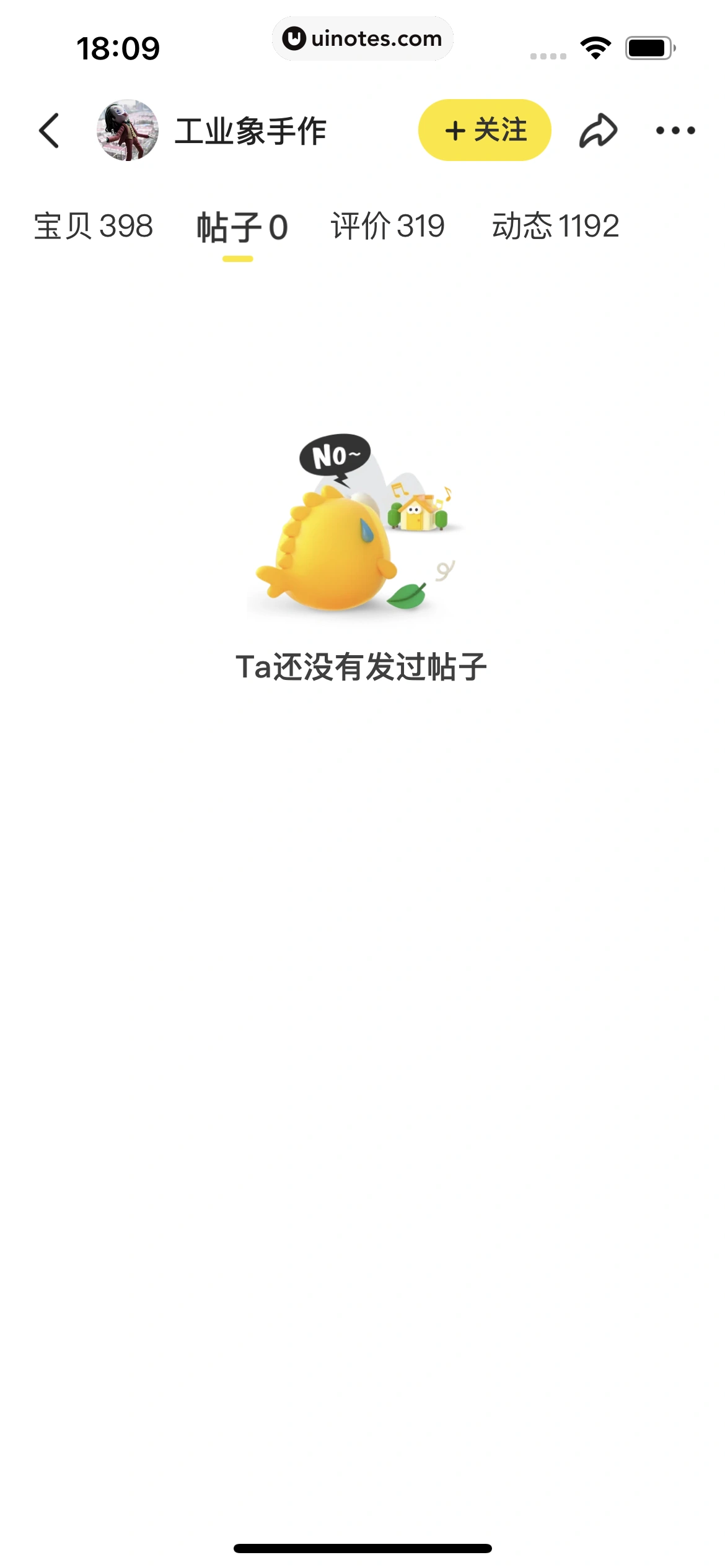
Task: Switch to the 宝贝 398 tab
Action: click(92, 226)
